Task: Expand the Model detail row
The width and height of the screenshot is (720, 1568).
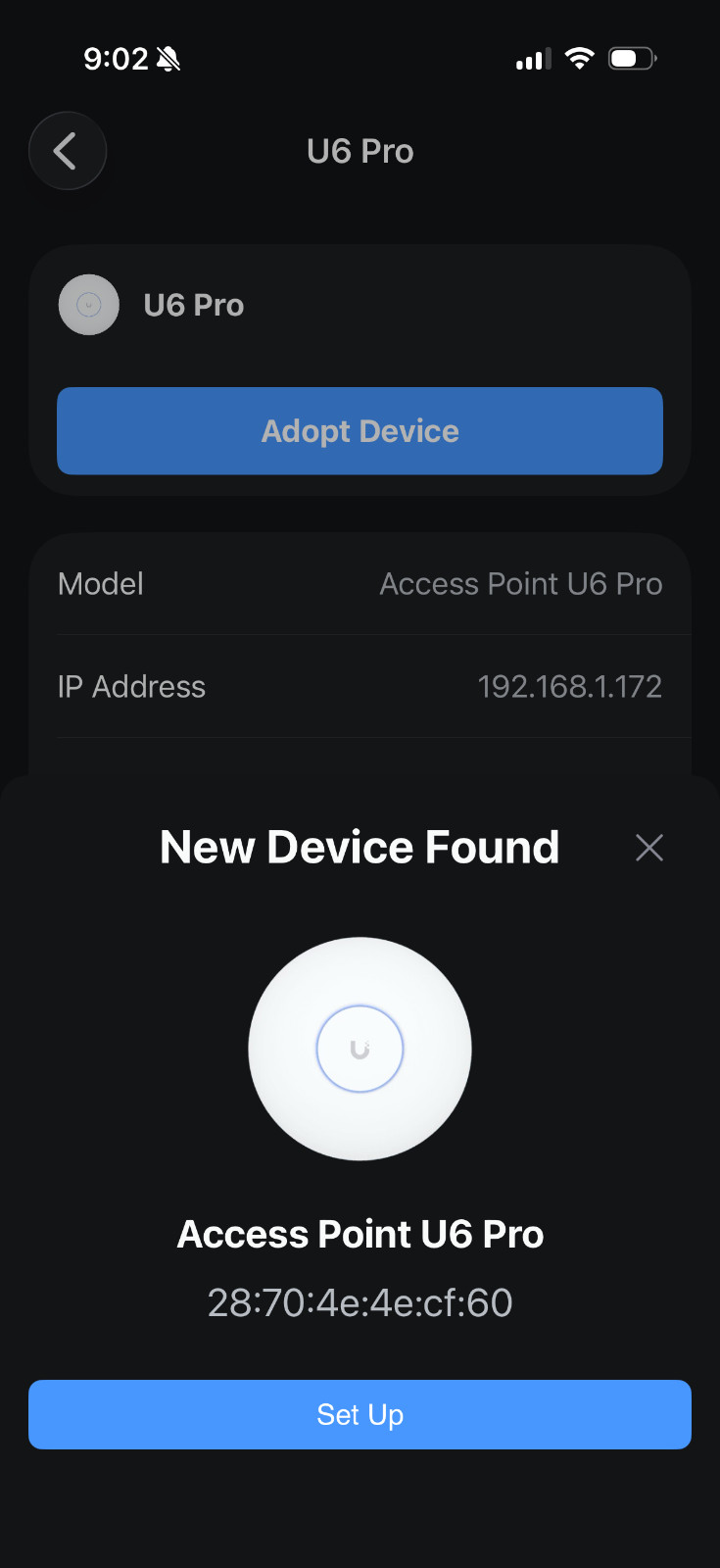Action: pyautogui.click(x=360, y=584)
